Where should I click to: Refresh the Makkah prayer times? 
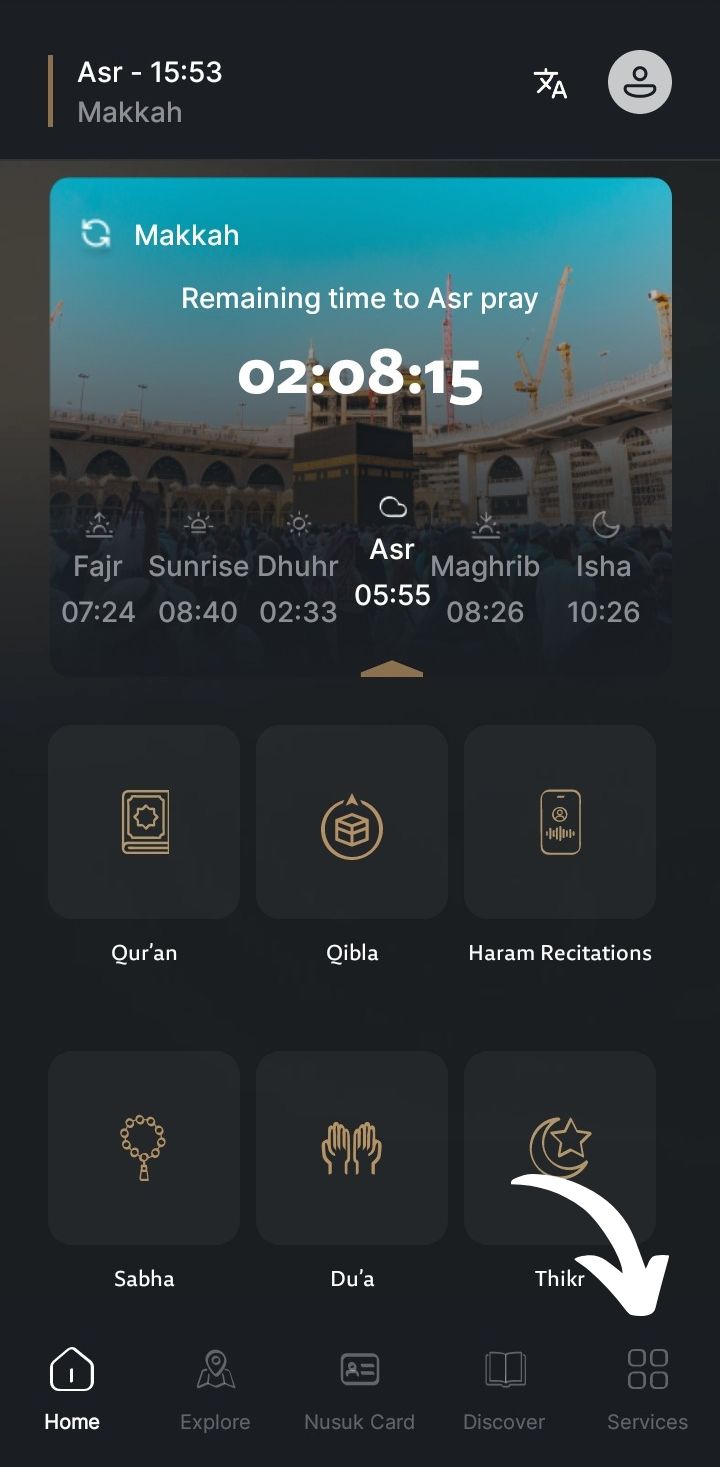click(94, 234)
